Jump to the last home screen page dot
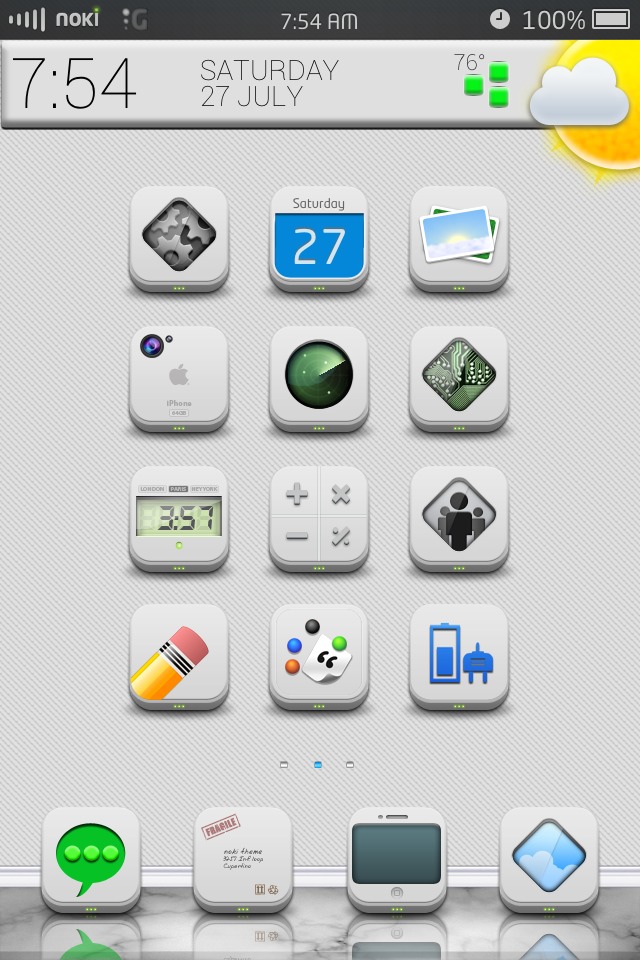Image resolution: width=640 pixels, height=960 pixels. (x=350, y=764)
